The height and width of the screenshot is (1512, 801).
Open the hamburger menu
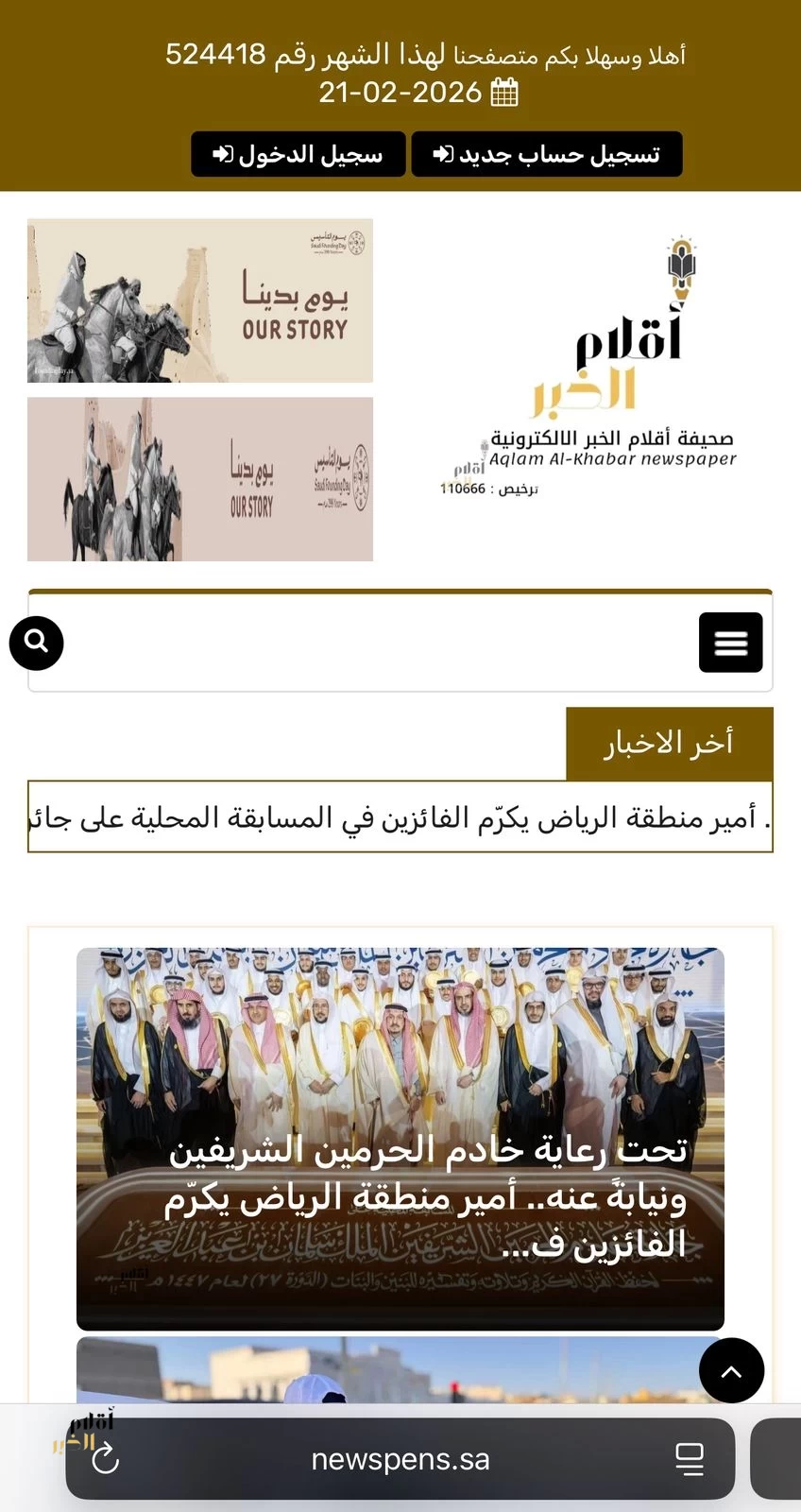click(730, 643)
